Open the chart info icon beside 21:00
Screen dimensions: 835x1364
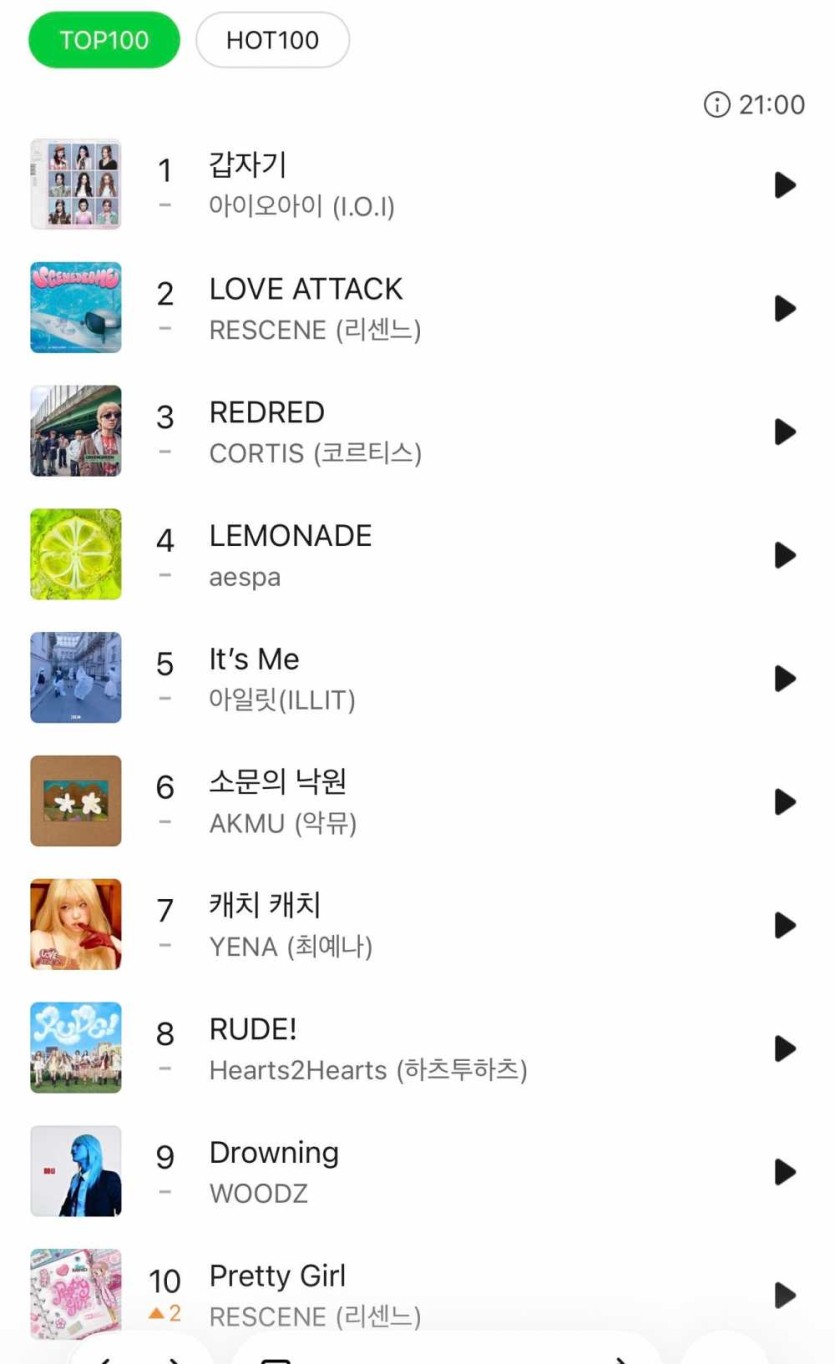click(717, 104)
